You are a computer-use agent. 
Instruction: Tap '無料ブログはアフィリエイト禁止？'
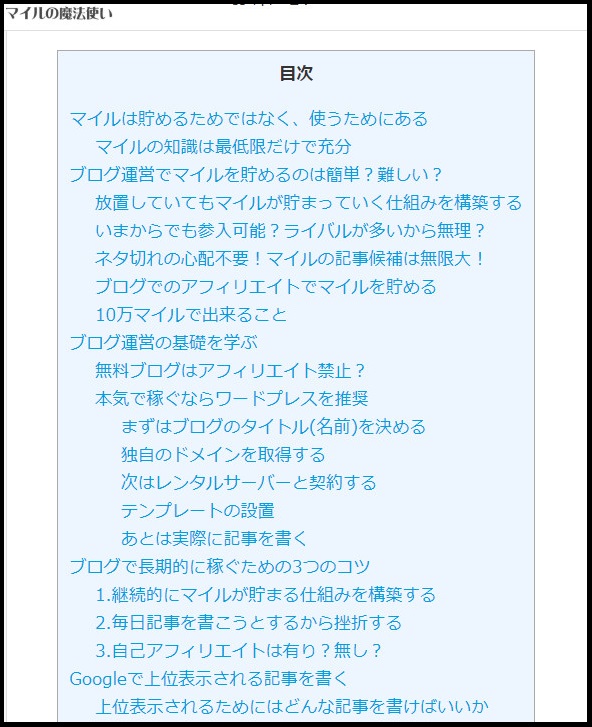pos(230,370)
